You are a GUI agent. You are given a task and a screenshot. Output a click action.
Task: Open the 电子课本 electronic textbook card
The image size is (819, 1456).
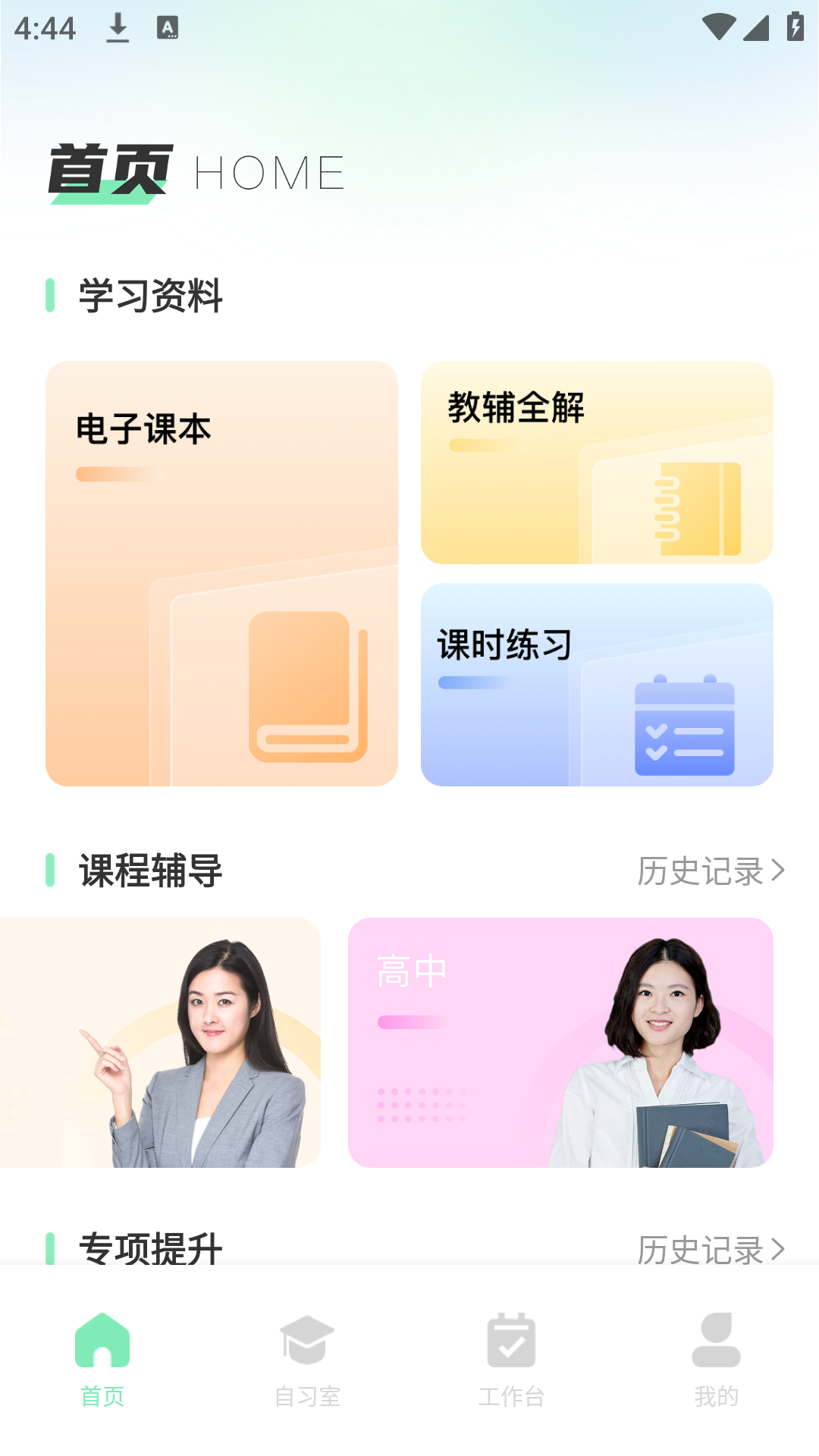click(221, 573)
